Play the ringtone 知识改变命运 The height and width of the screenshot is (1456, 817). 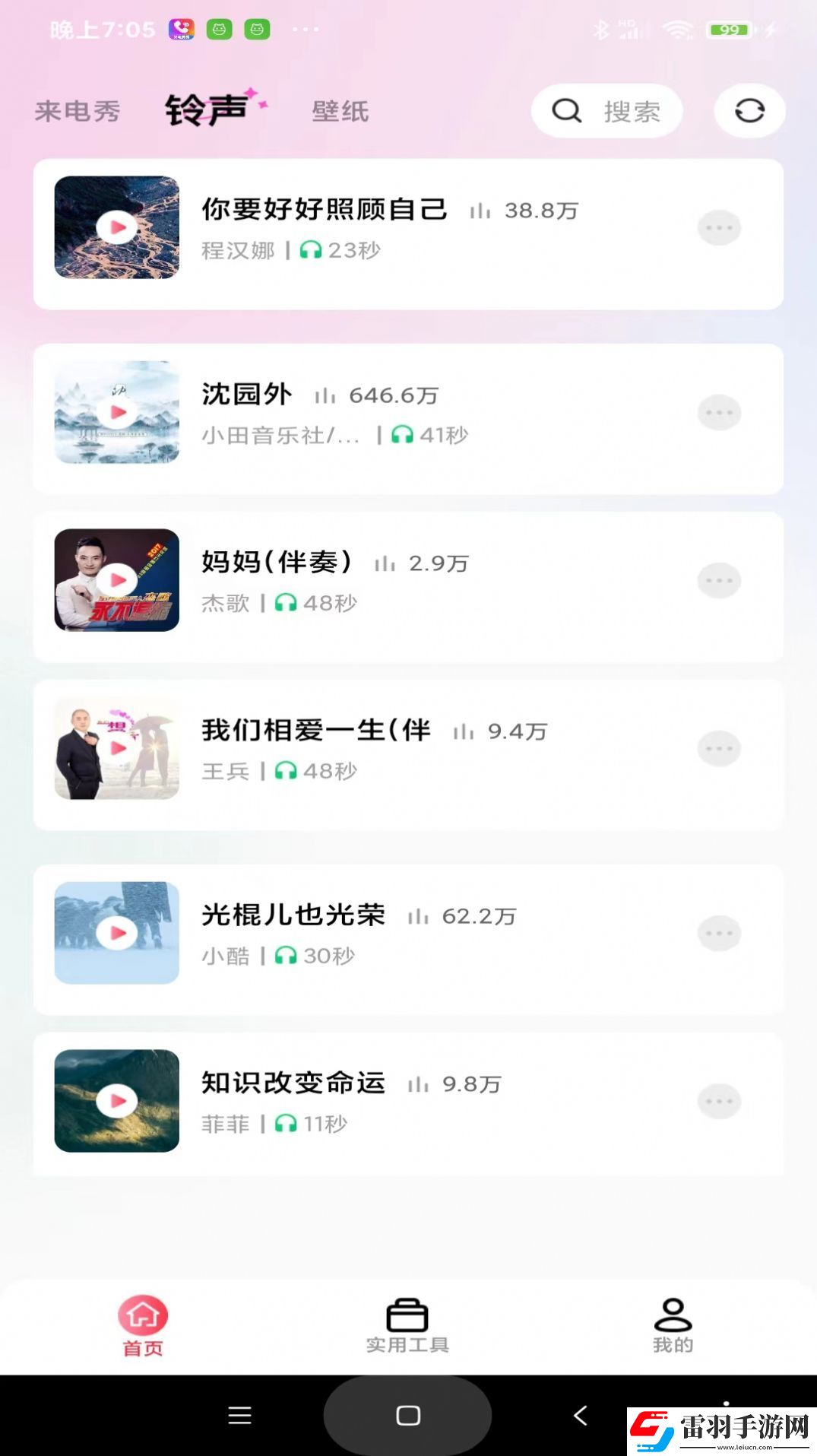click(117, 1101)
